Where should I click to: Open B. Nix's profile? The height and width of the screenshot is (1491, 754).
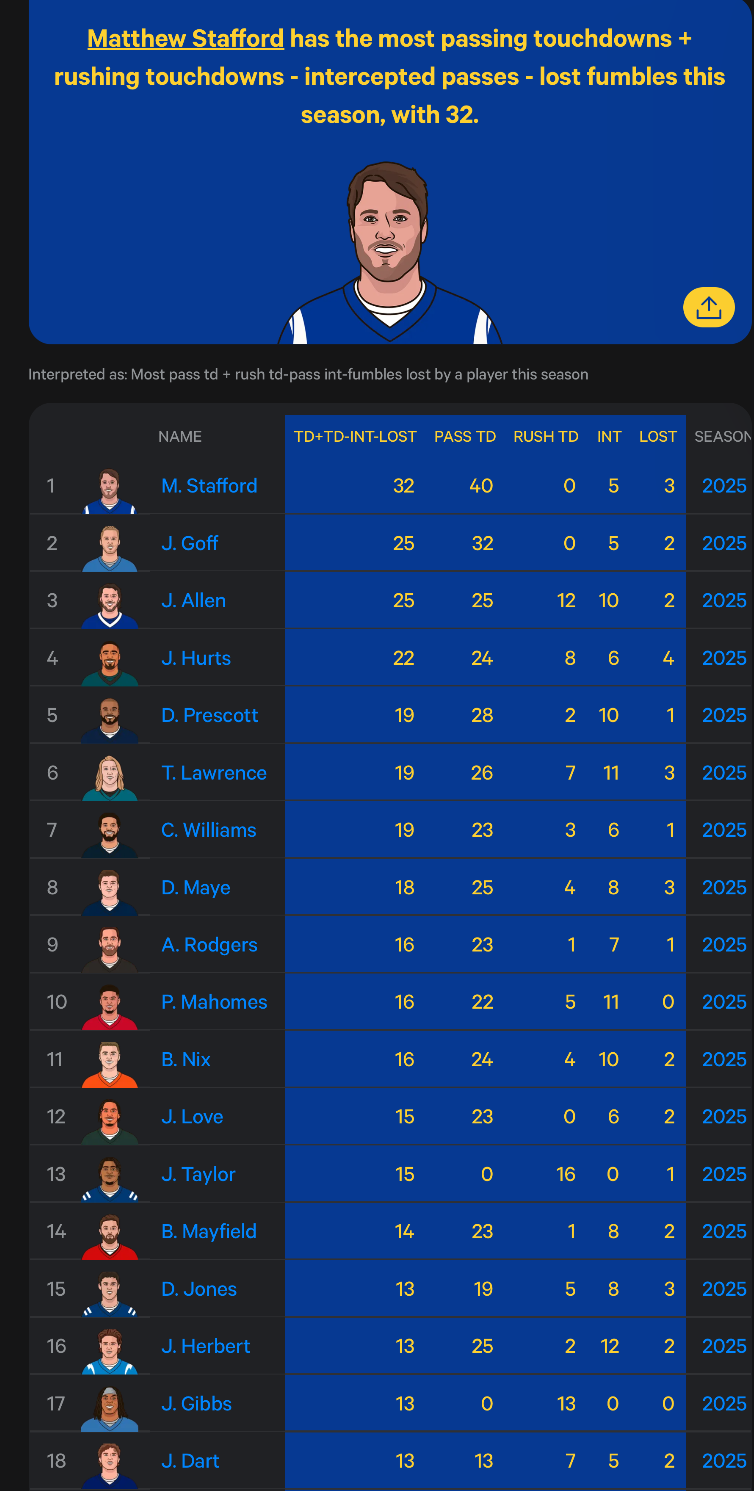pyautogui.click(x=186, y=1059)
